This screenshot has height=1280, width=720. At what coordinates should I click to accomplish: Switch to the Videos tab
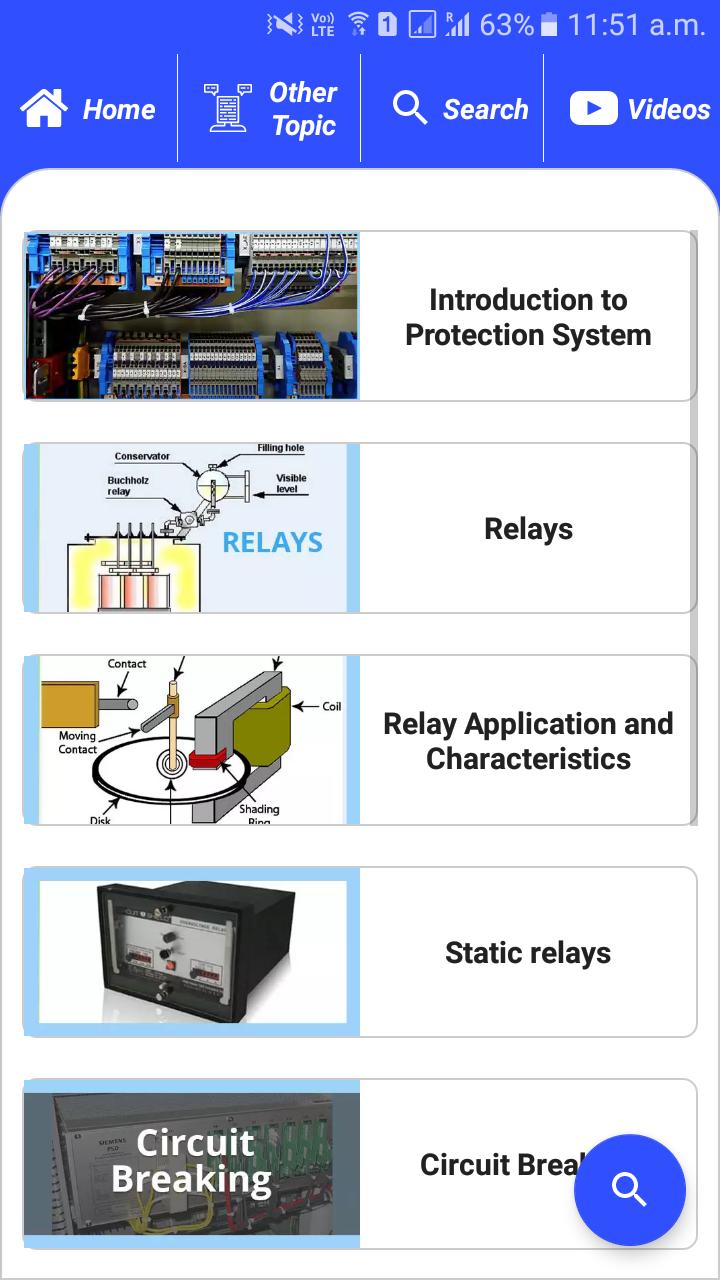pyautogui.click(x=640, y=109)
